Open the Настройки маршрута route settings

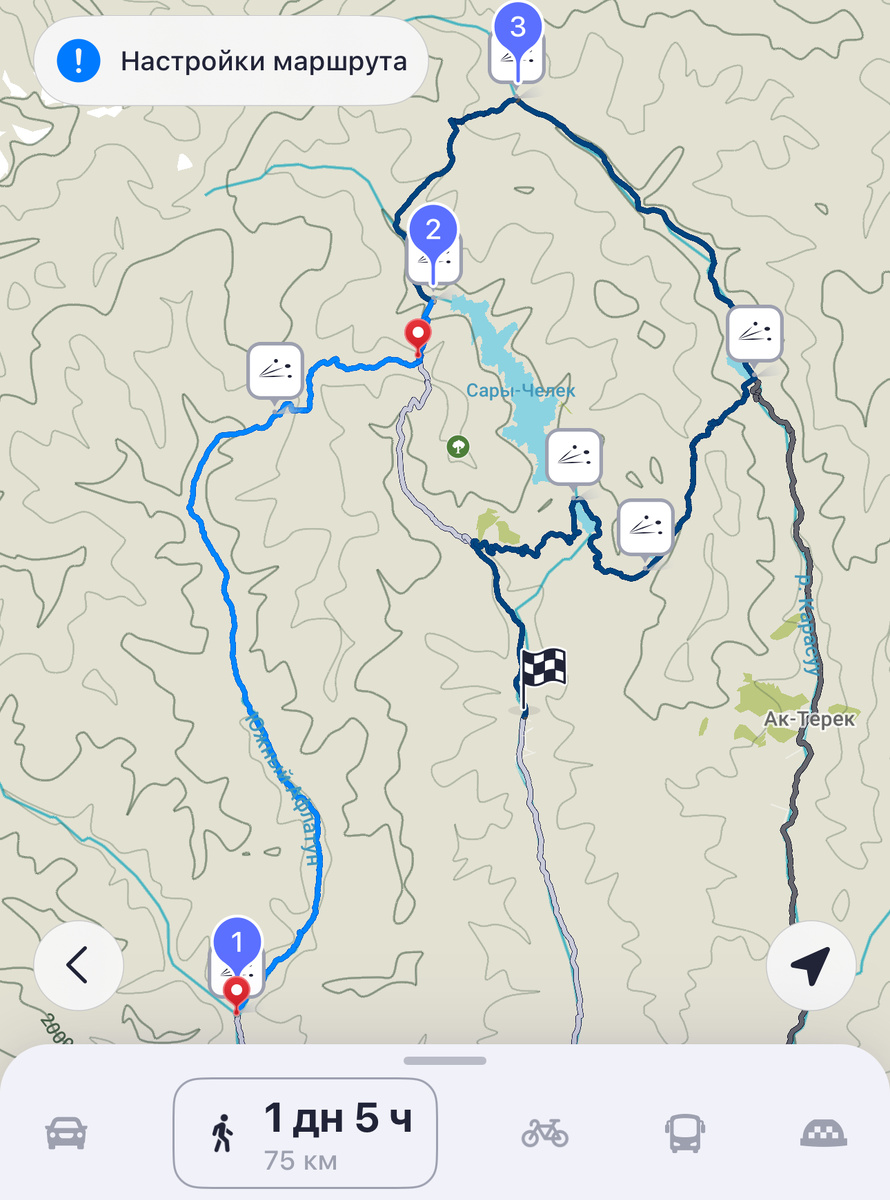(231, 61)
